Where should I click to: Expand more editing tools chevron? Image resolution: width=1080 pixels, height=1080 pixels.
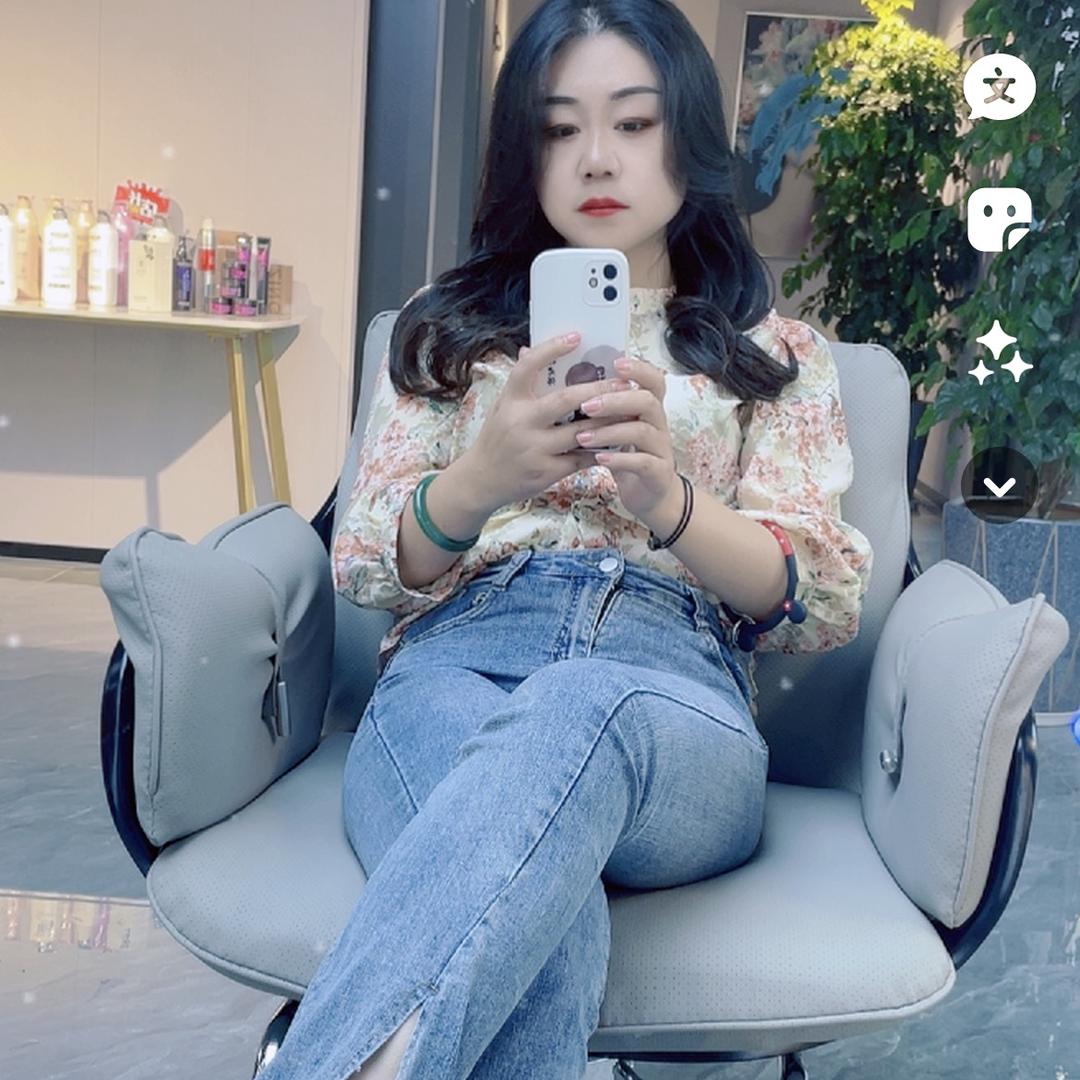point(999,486)
